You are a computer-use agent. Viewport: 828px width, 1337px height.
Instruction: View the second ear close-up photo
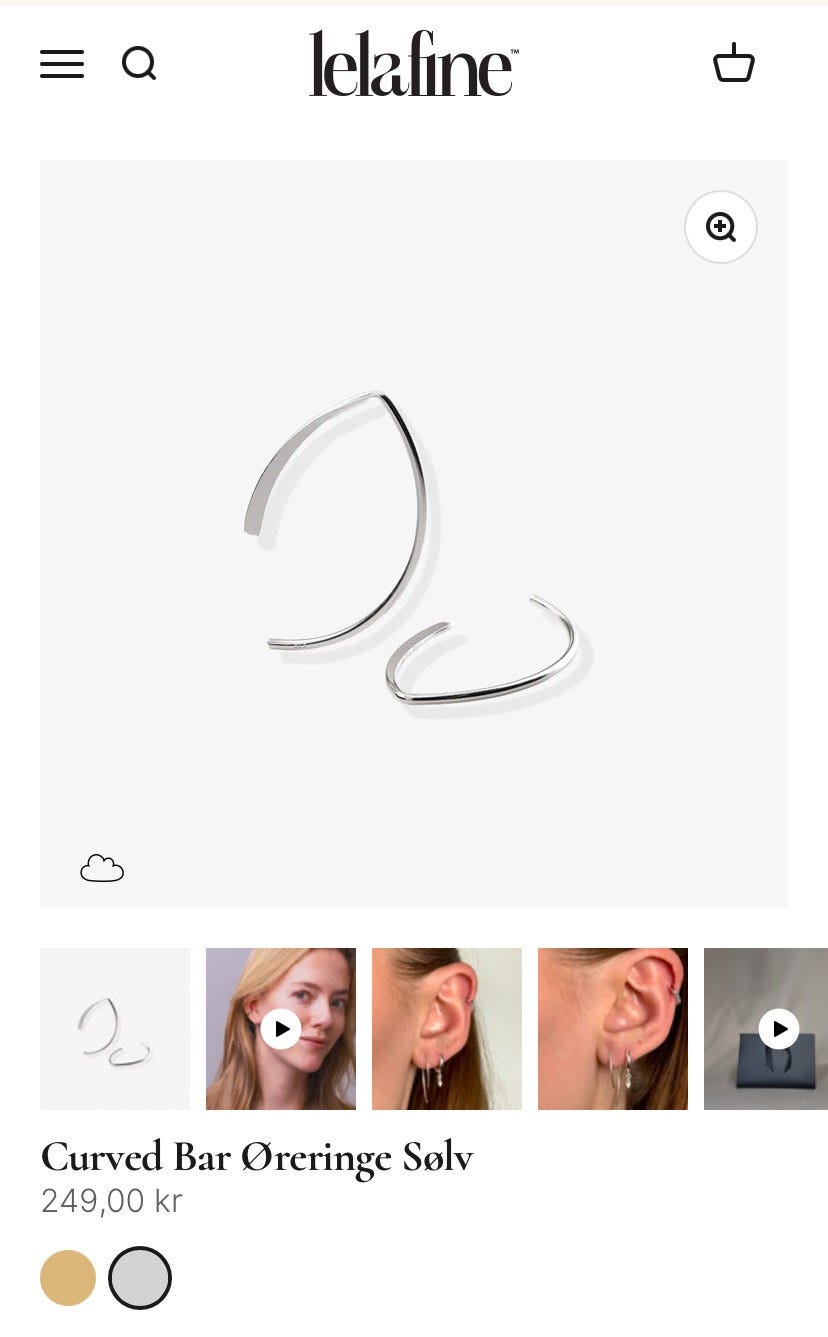pyautogui.click(x=613, y=1028)
